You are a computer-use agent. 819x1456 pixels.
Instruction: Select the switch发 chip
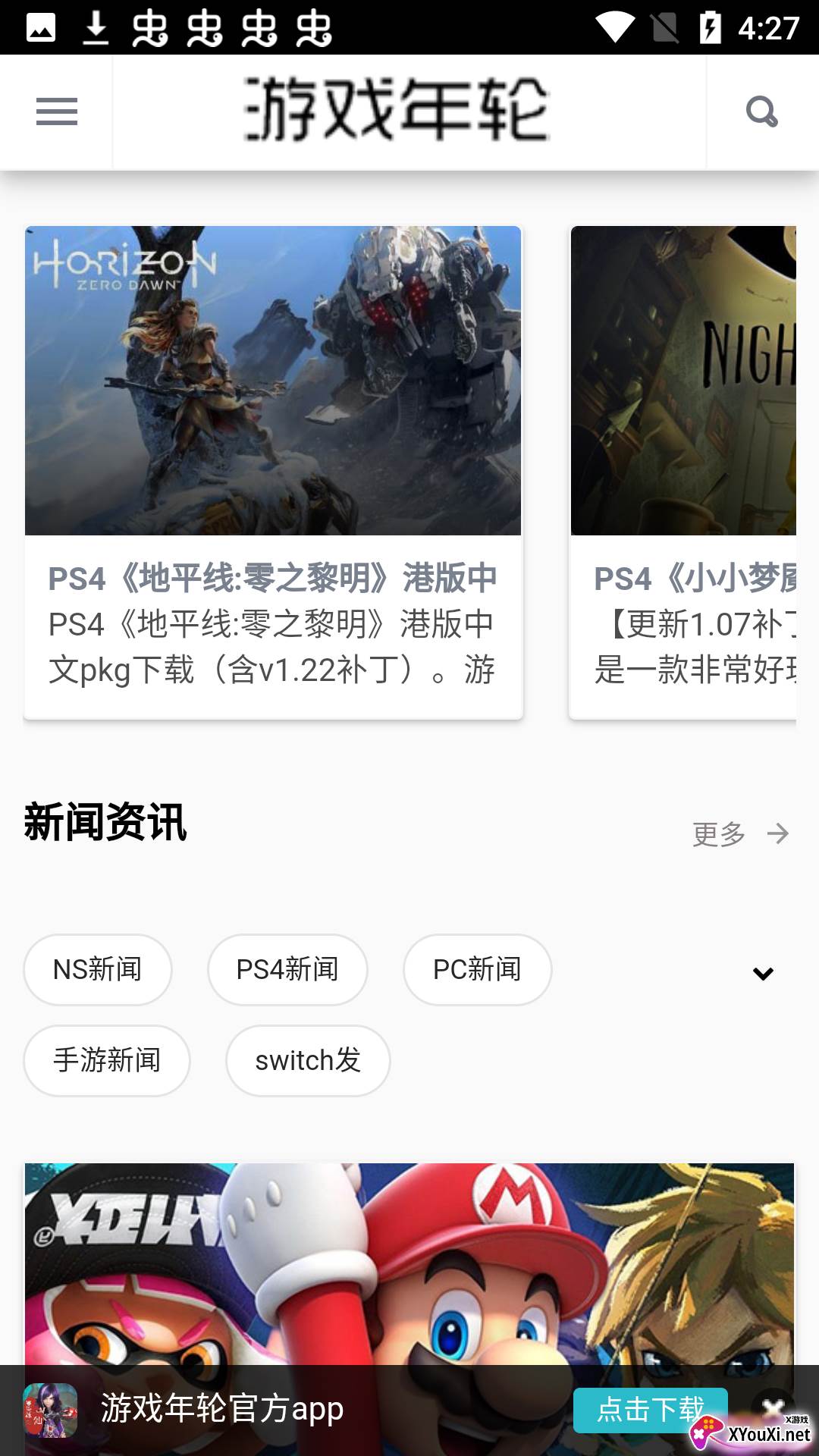(x=308, y=1060)
